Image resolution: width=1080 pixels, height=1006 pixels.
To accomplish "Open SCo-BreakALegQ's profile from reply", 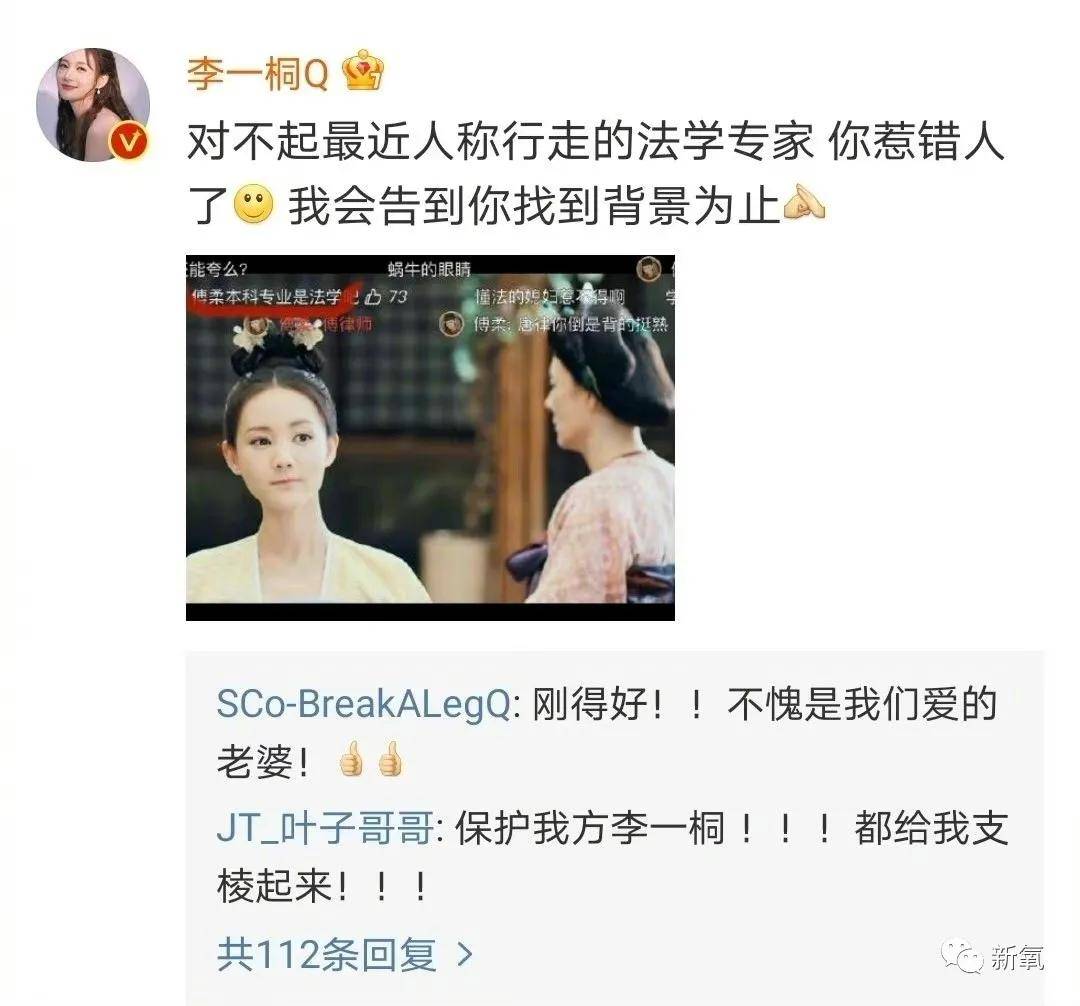I will [362, 705].
